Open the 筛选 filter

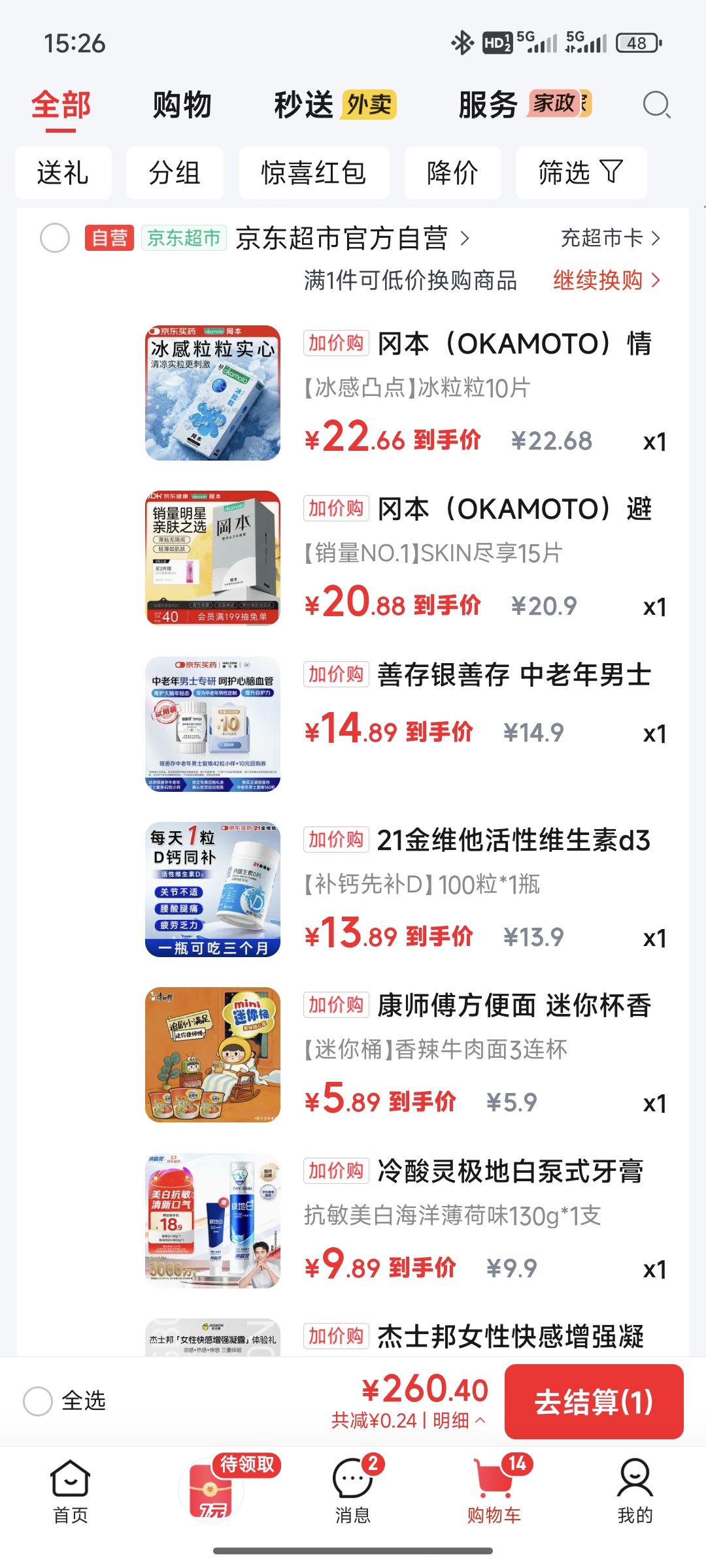[582, 173]
